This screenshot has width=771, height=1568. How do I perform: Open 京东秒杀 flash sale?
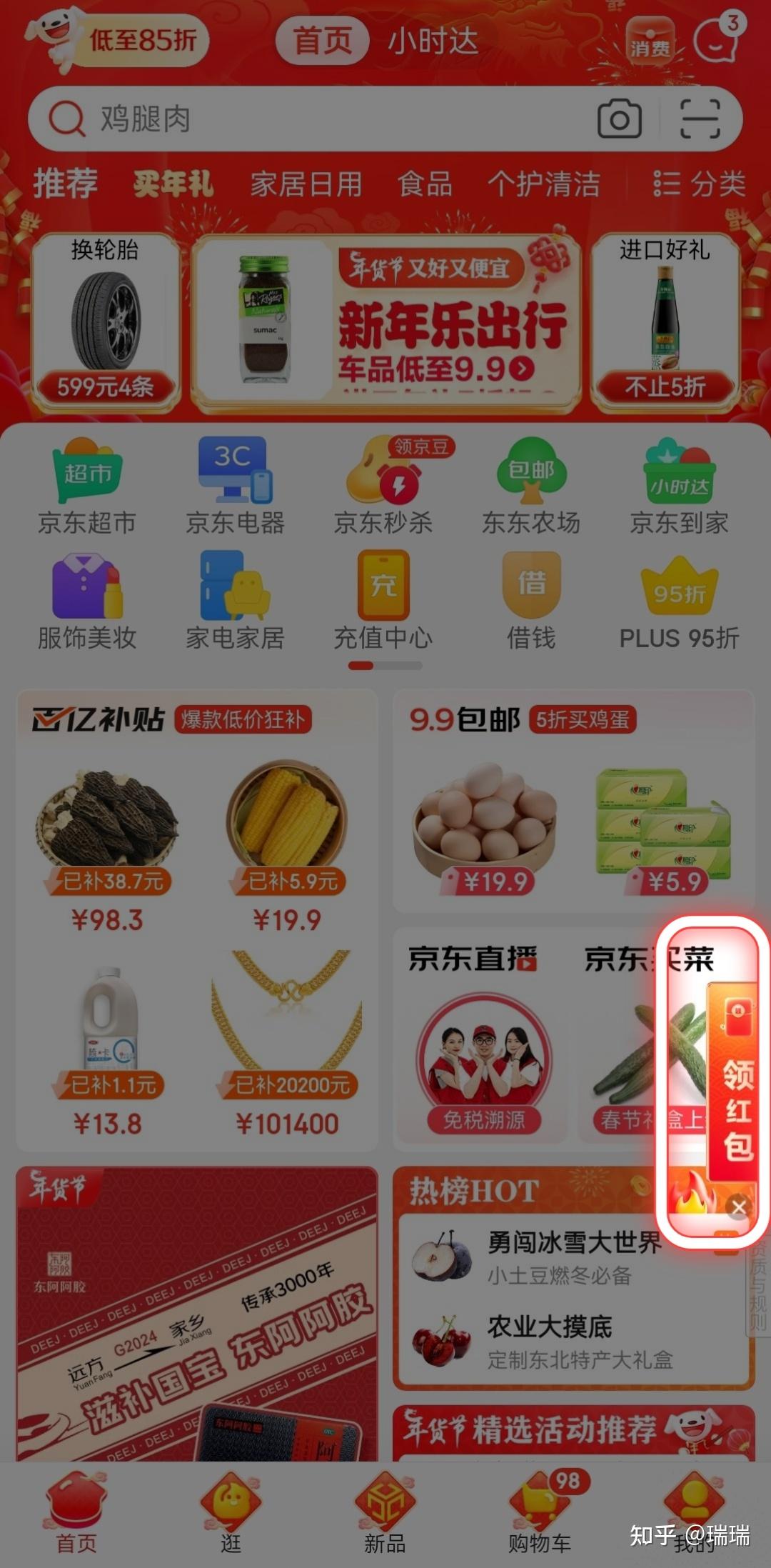383,487
